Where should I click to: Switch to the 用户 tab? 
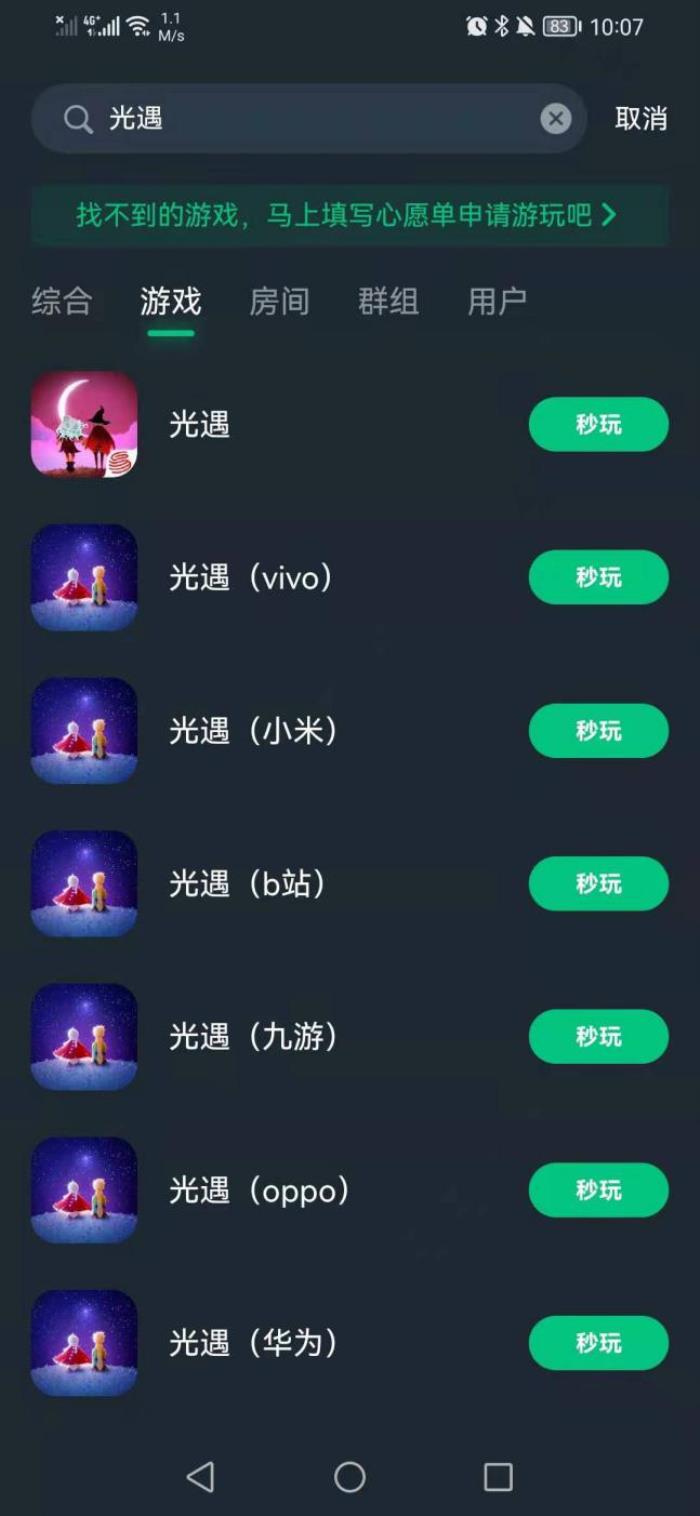[x=497, y=301]
